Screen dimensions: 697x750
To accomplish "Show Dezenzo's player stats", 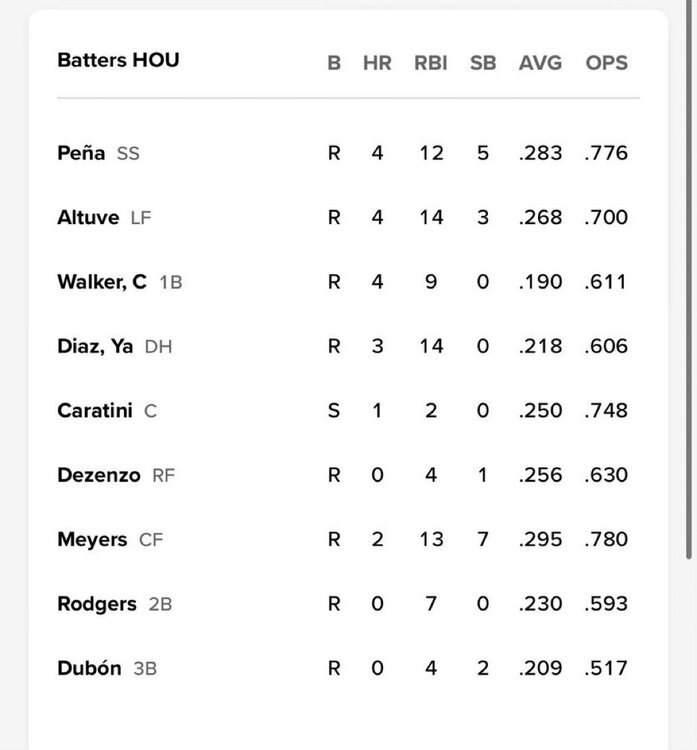I will 99,475.
